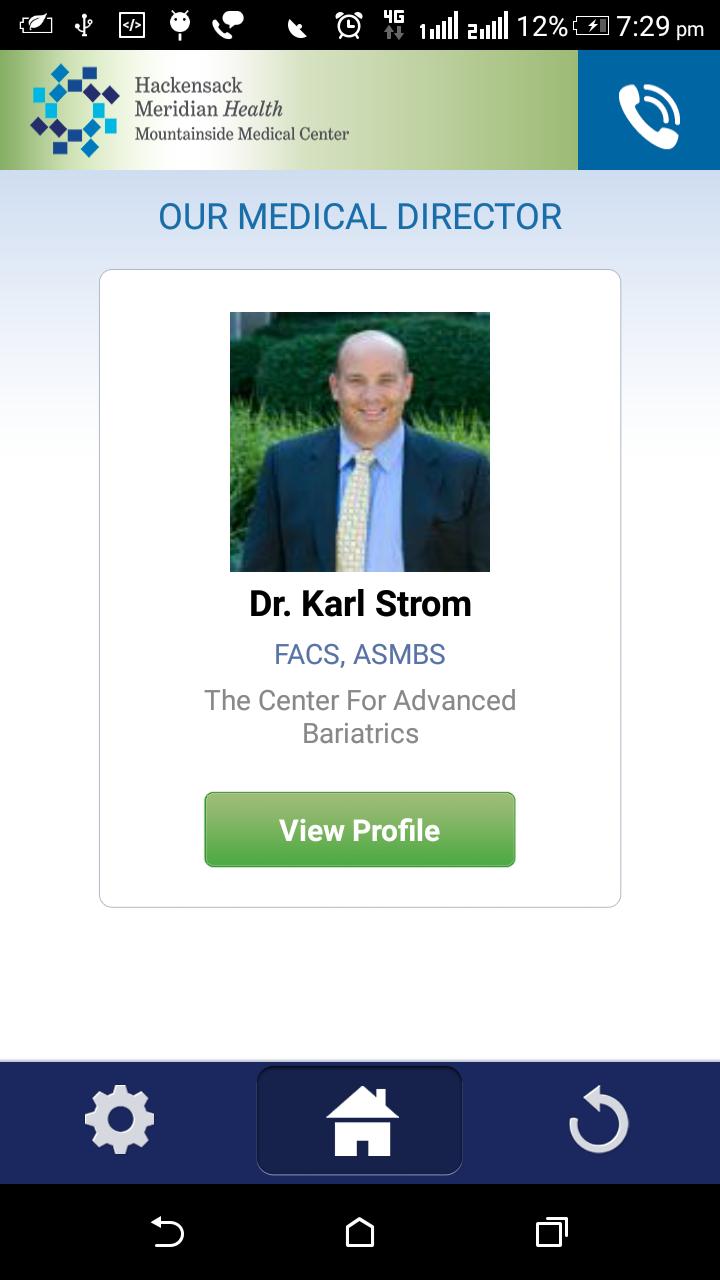720x1280 pixels.
Task: Open the settings gear
Action: tap(119, 1120)
